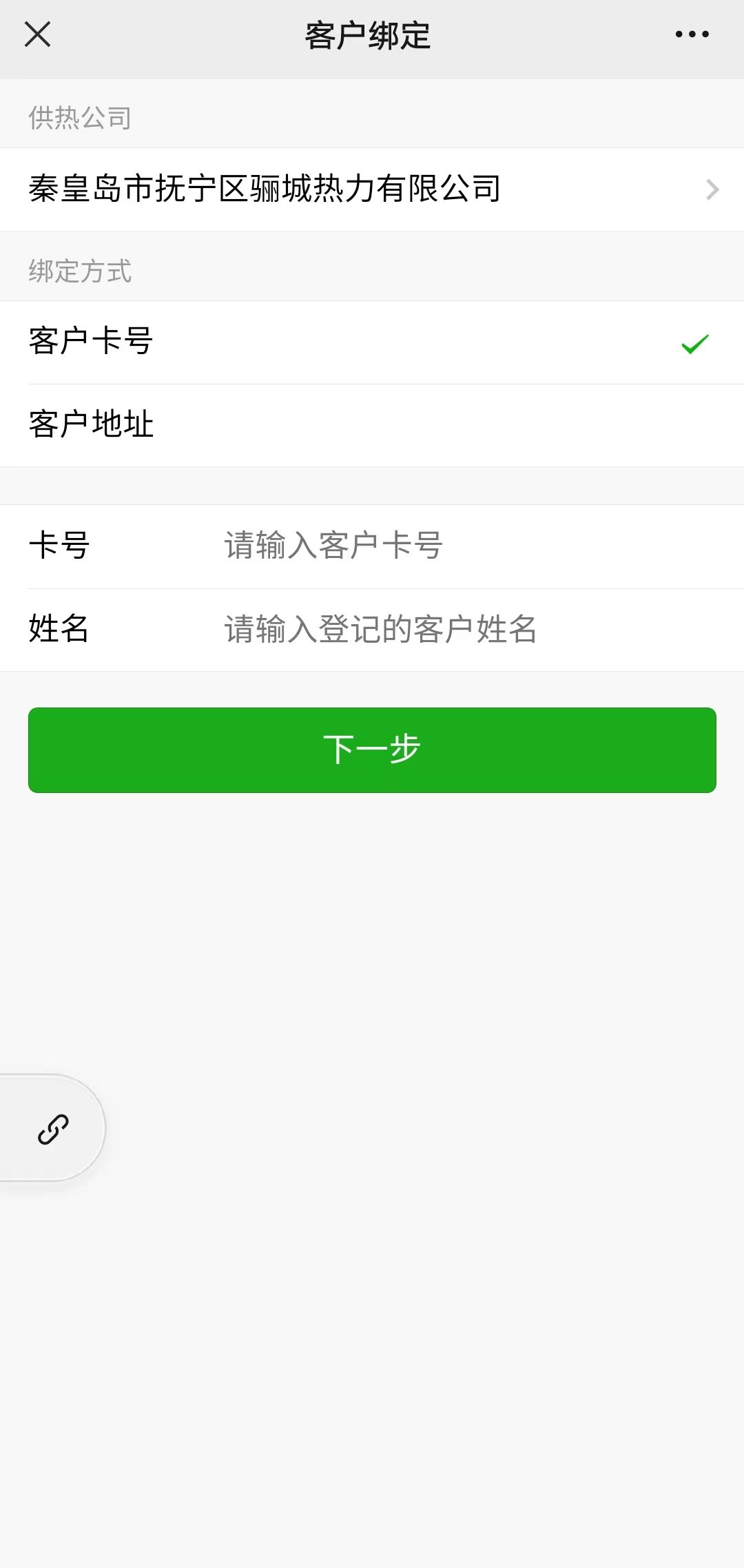Tap the green 下一步 button
744x1568 pixels.
[372, 750]
